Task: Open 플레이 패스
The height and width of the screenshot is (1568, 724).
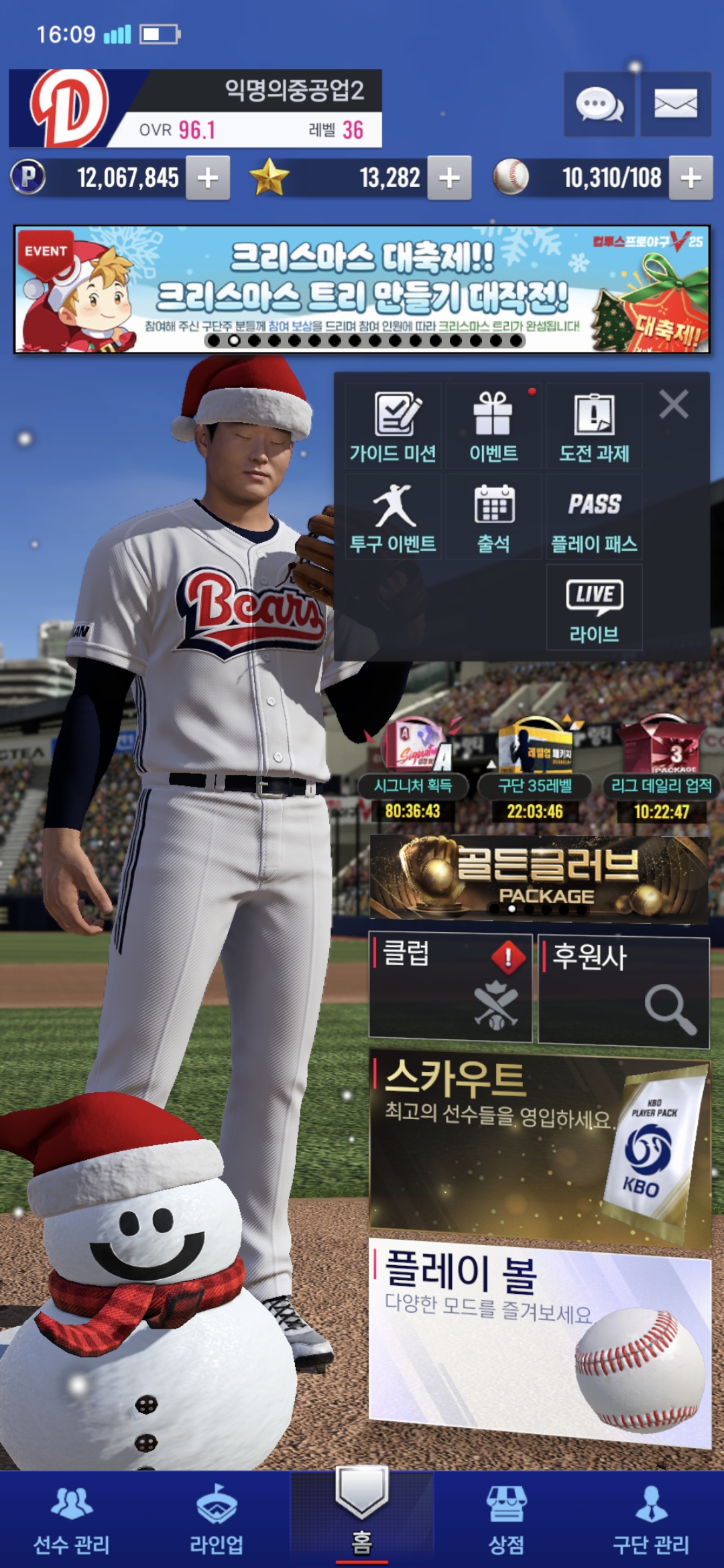Action: click(594, 517)
